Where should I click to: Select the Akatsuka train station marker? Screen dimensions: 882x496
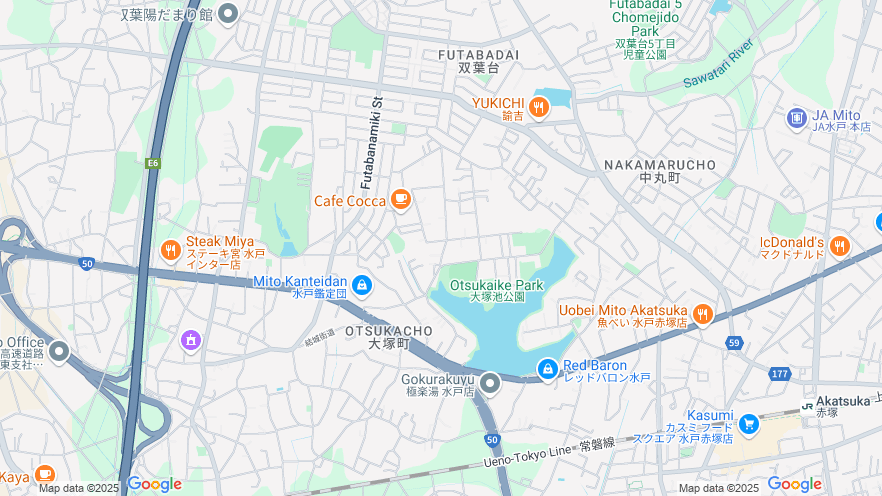click(x=807, y=406)
